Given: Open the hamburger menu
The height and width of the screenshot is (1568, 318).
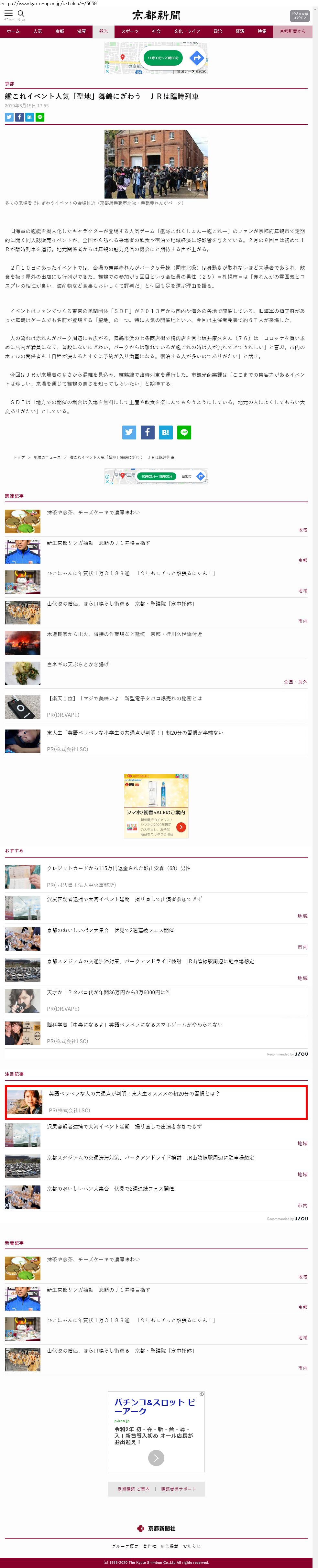Looking at the screenshot, I should (x=8, y=14).
